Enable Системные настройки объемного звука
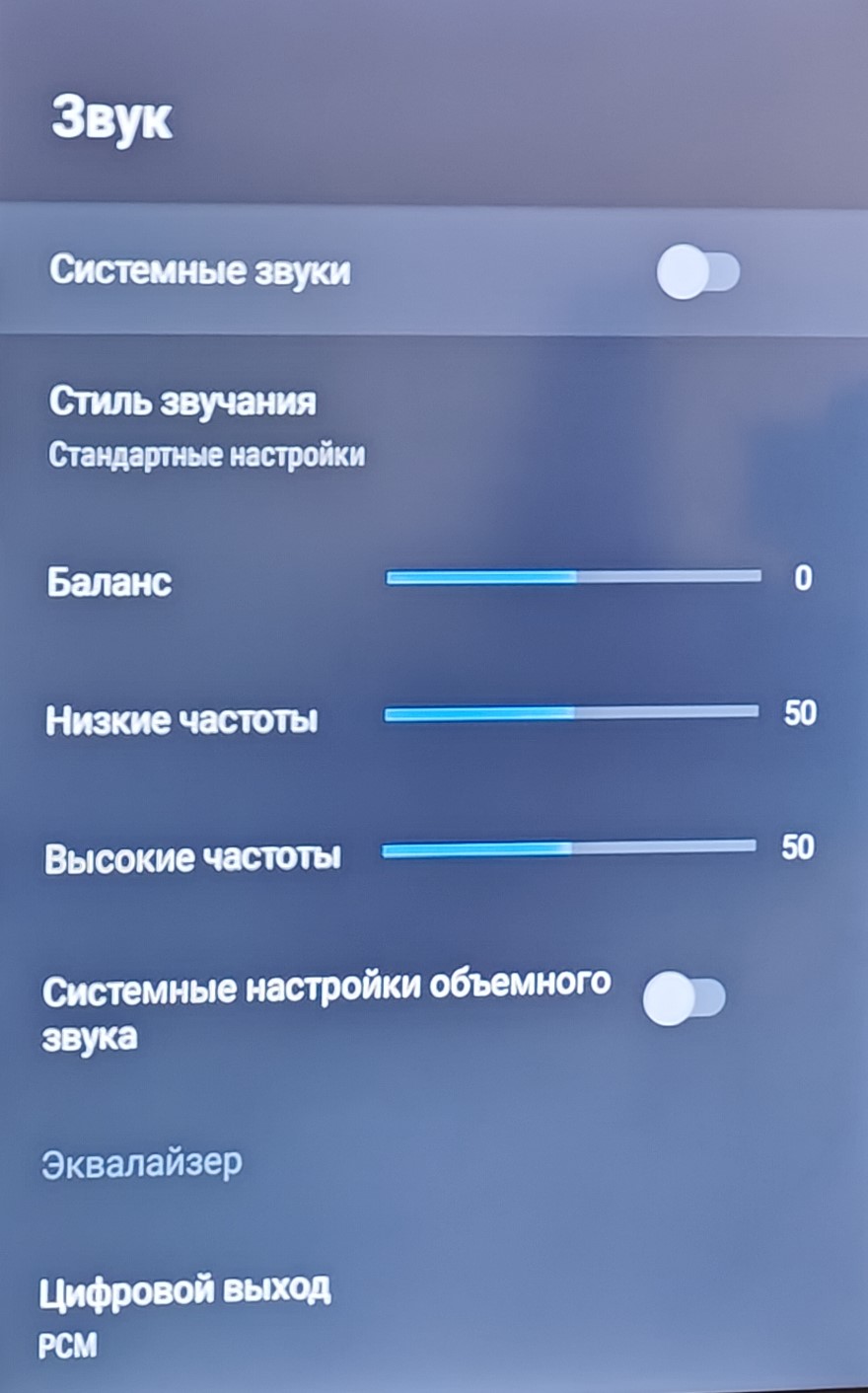Image resolution: width=868 pixels, height=1393 pixels. click(x=684, y=998)
